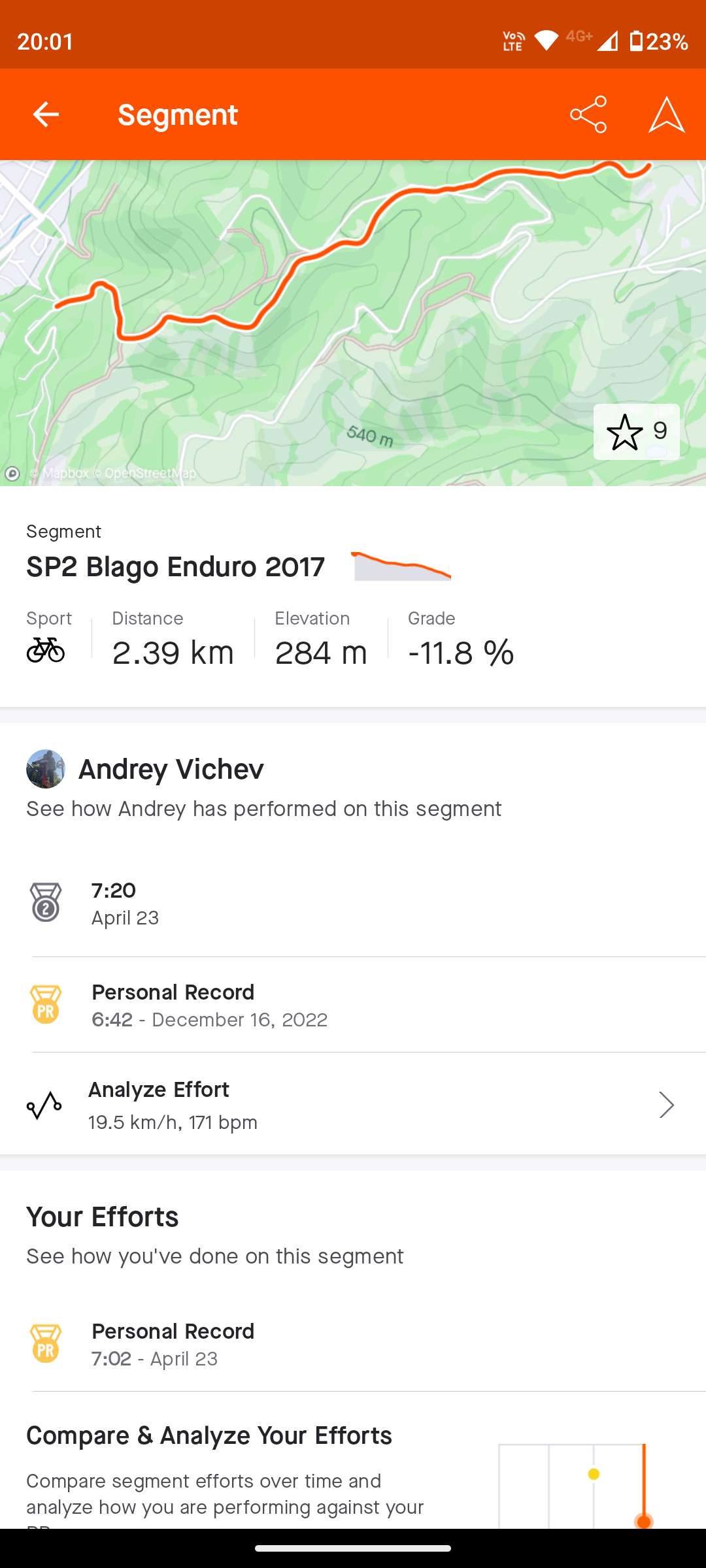Open Andrey Vichev's profile
The width and height of the screenshot is (706, 1568).
[171, 769]
